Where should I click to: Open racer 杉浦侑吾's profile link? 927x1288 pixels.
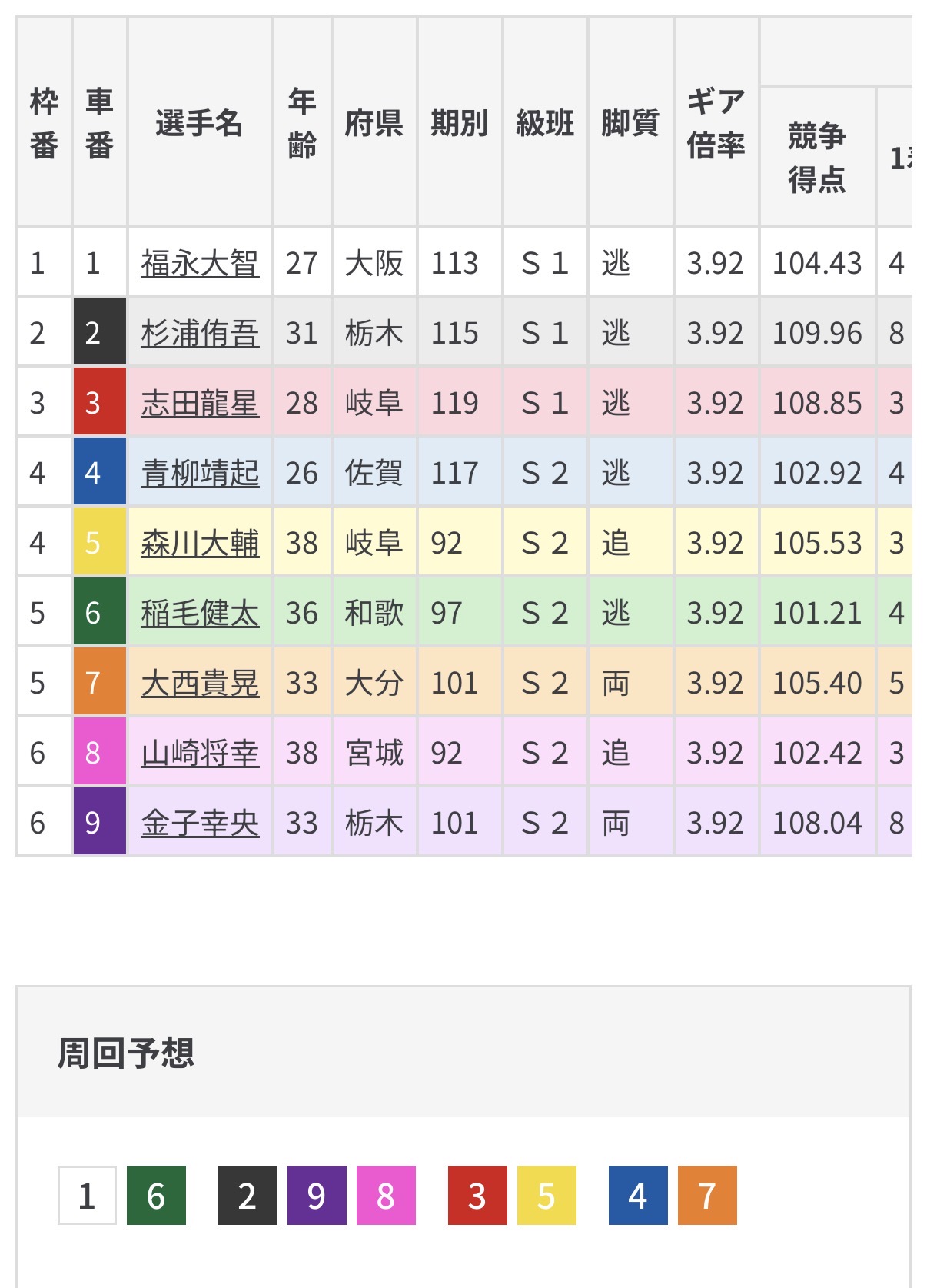click(x=200, y=334)
